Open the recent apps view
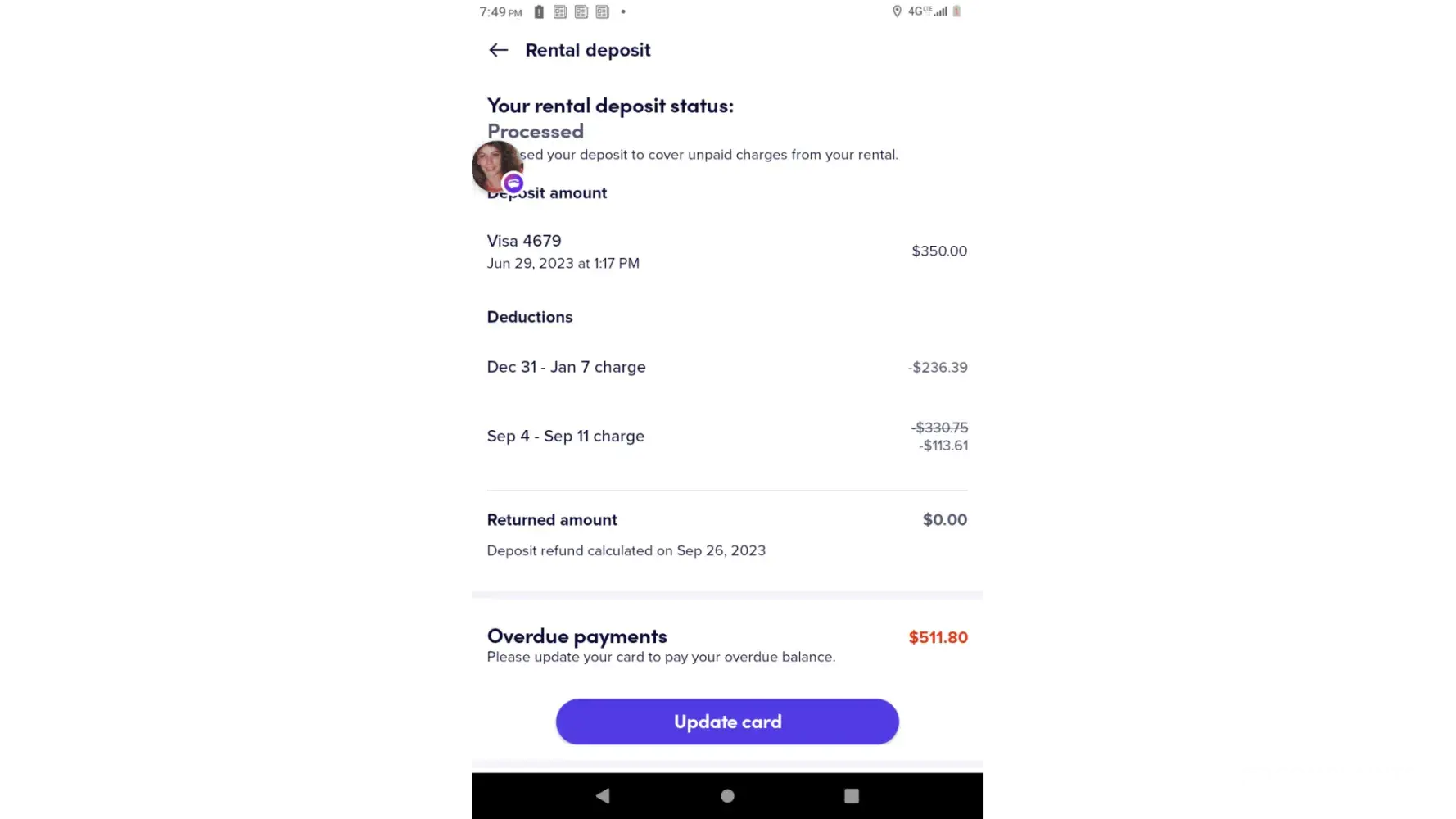 [852, 795]
